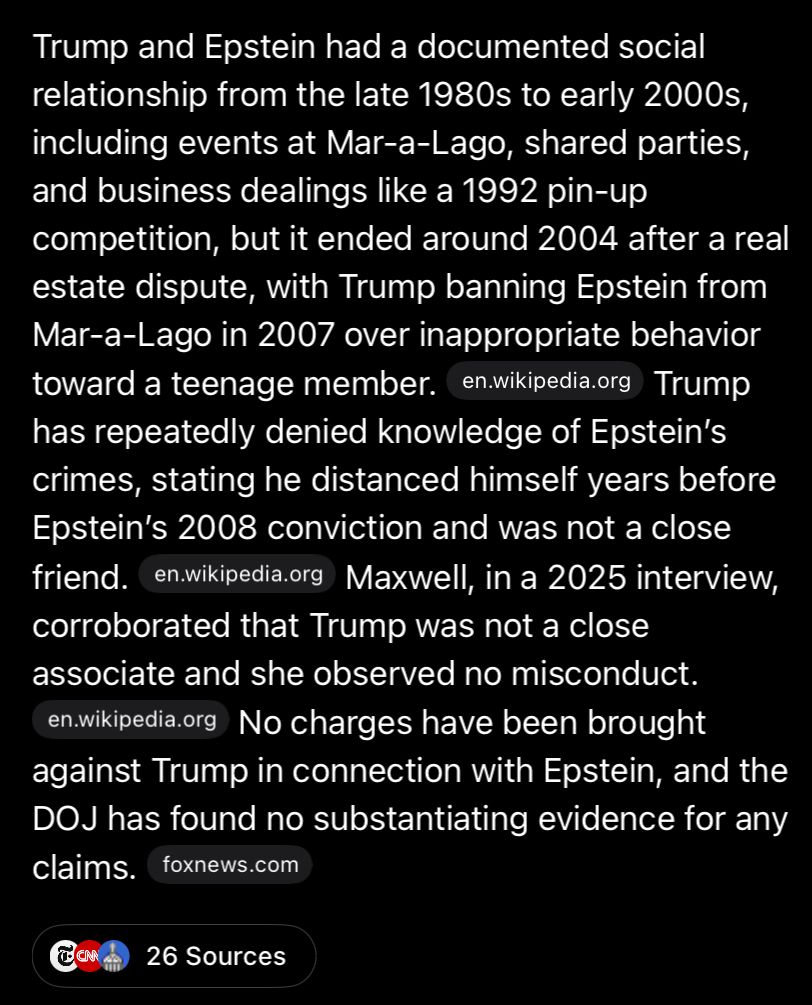
Task: Open en.wikipedia.org citation after 'close friend'
Action: tap(238, 574)
